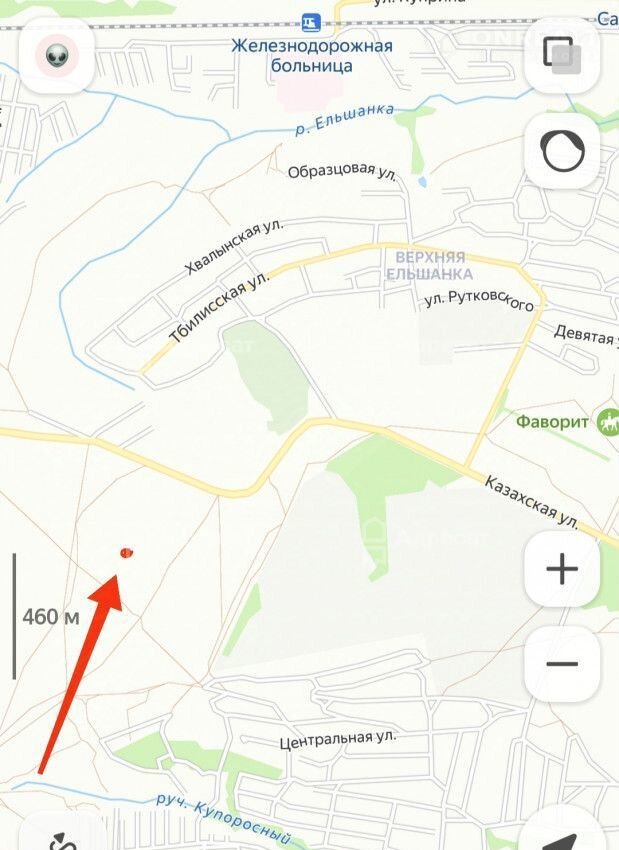
Task: Zoom out with the minus button
Action: pyautogui.click(x=561, y=663)
